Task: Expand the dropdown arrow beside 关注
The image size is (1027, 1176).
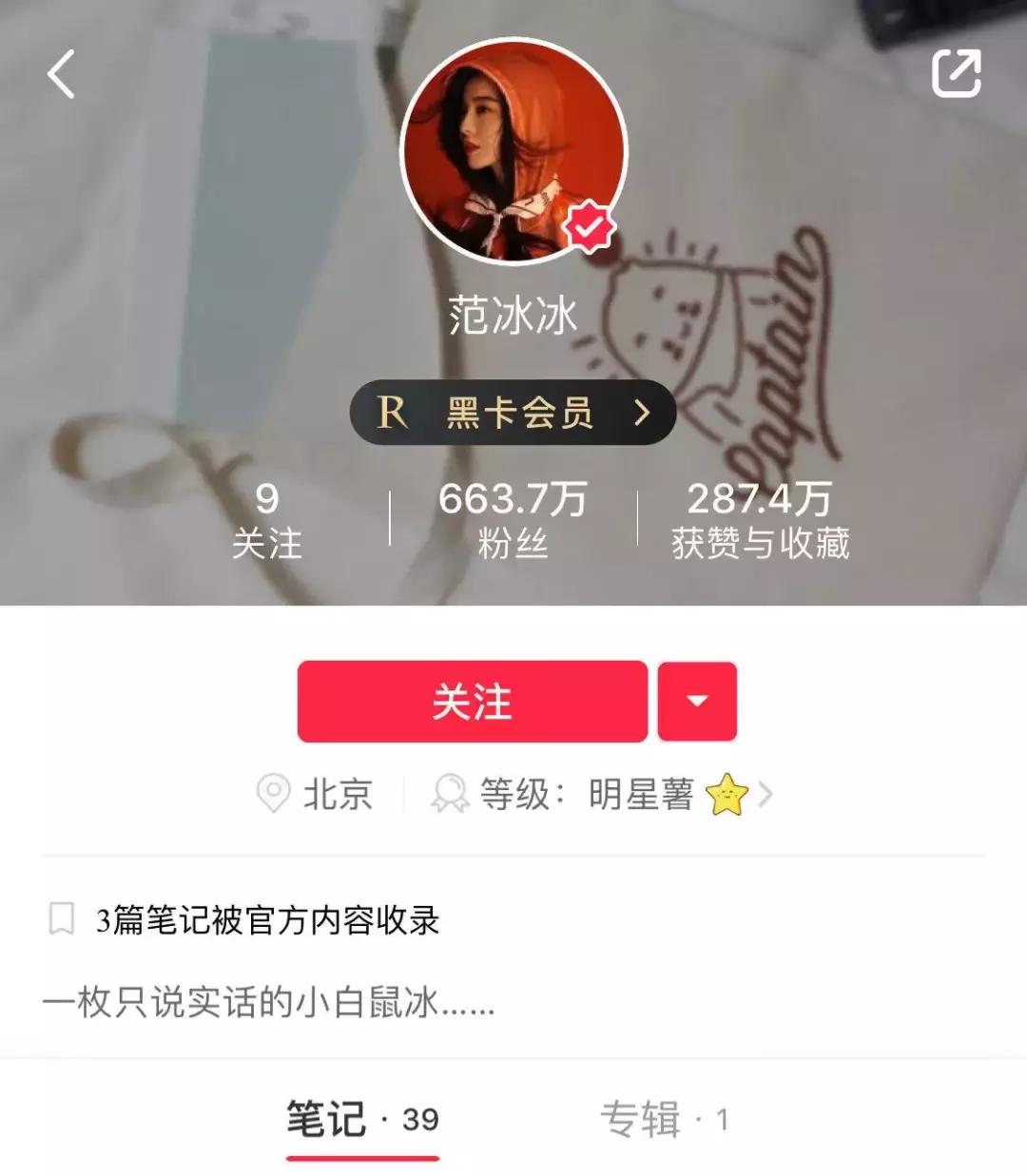Action: click(697, 700)
